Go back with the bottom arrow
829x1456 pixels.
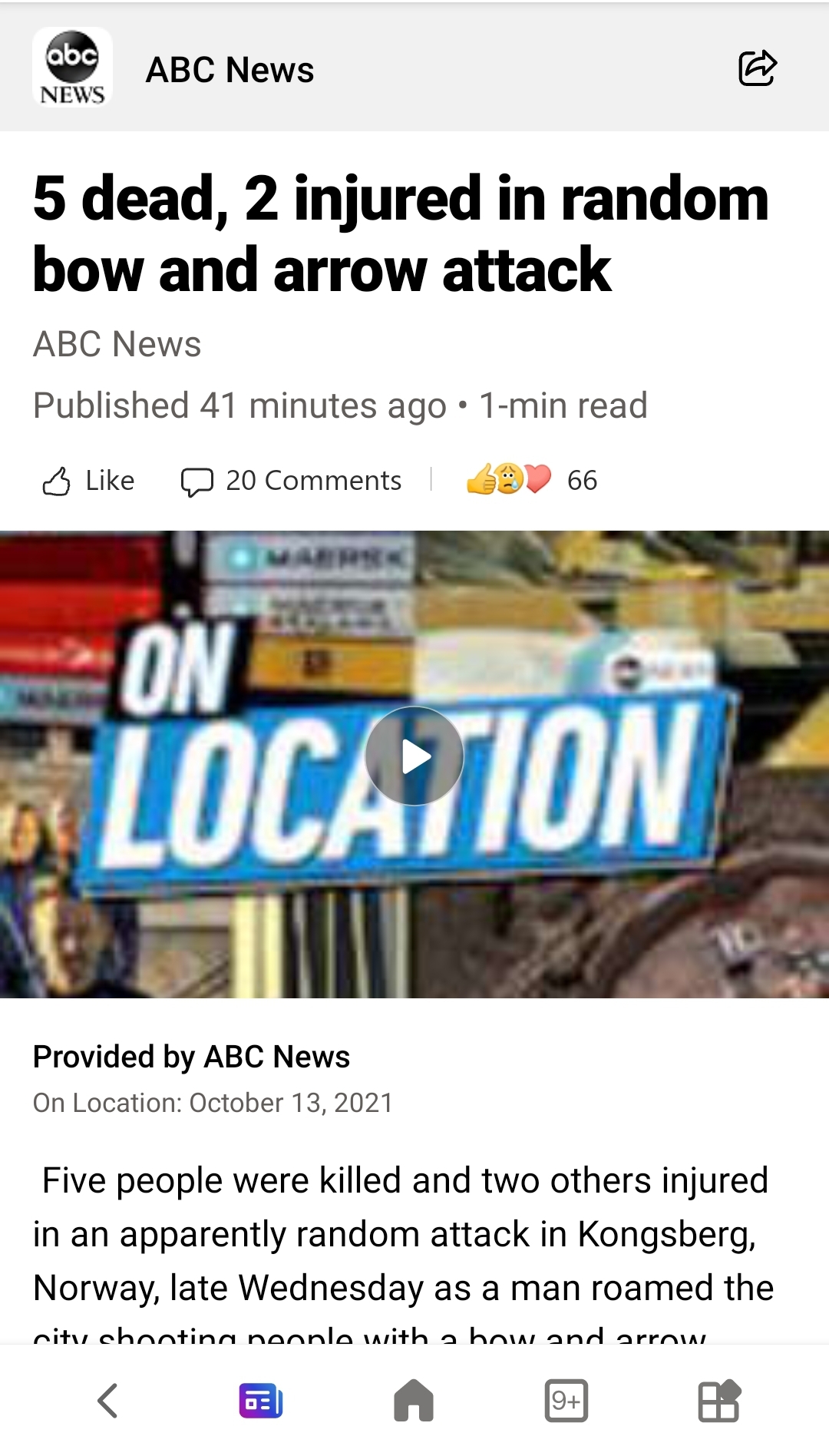[108, 1401]
